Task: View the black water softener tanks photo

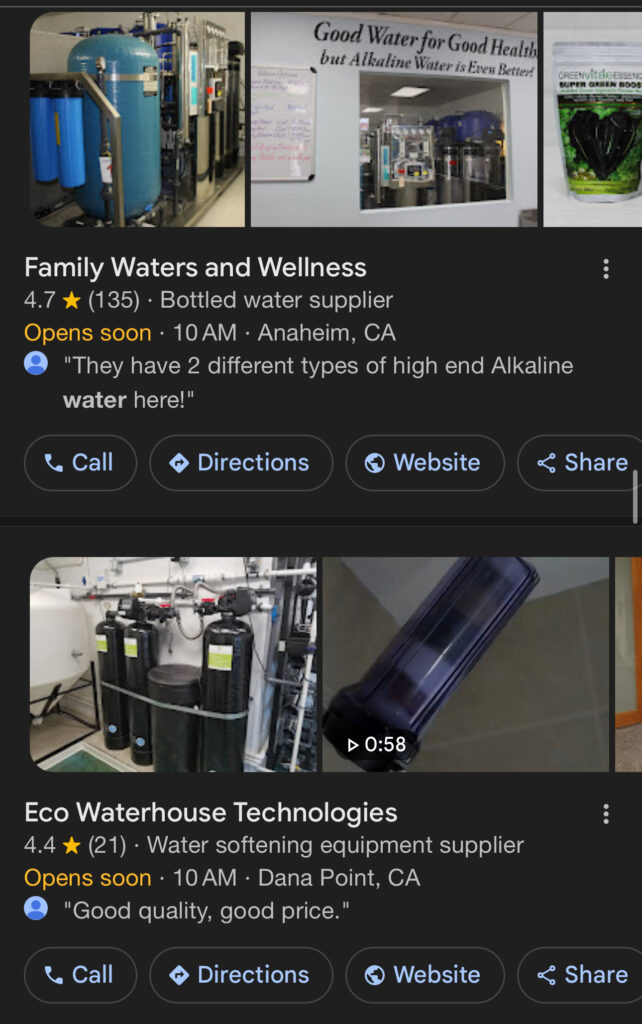Action: (x=173, y=665)
